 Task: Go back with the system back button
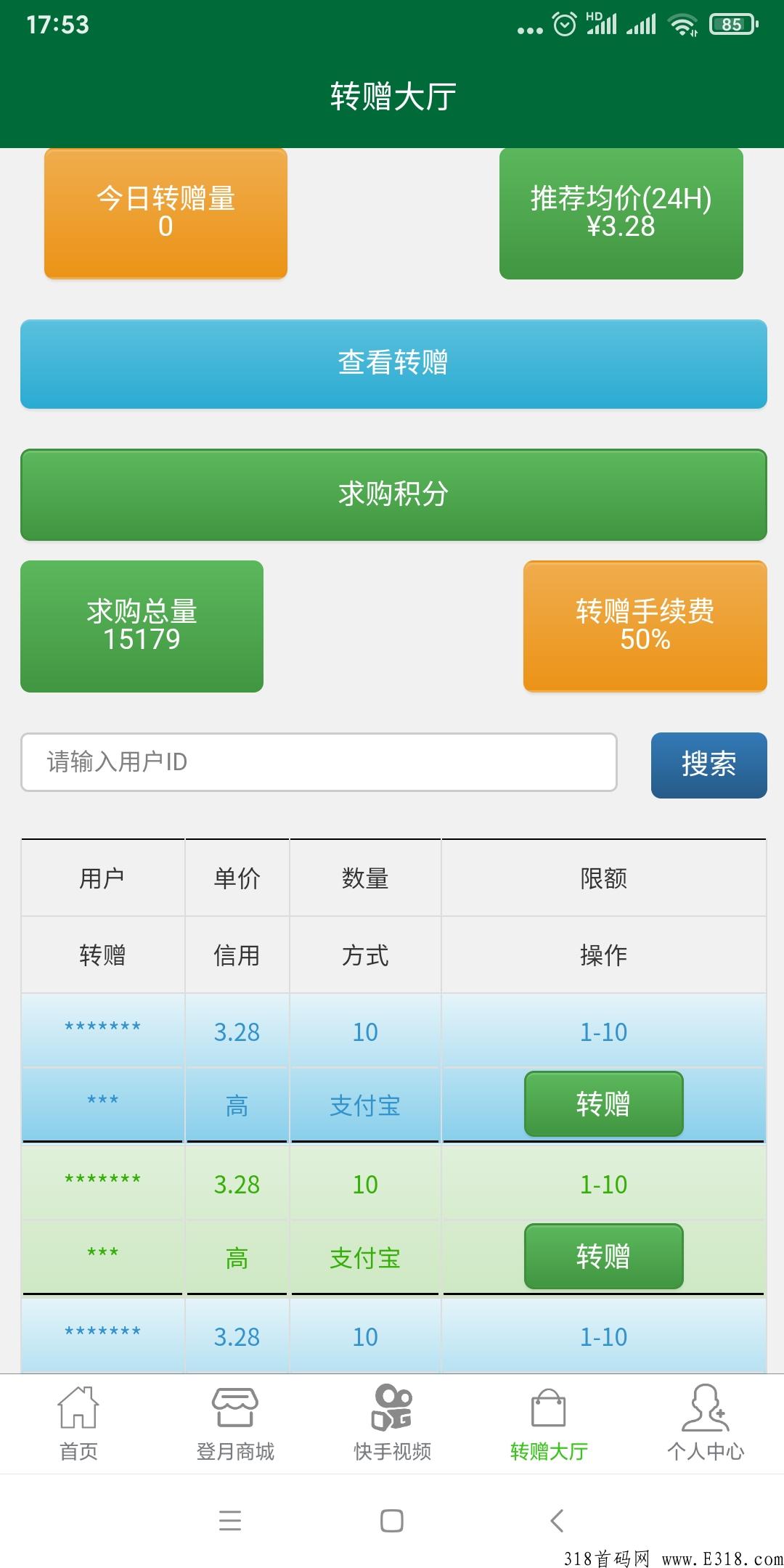pos(557,1520)
